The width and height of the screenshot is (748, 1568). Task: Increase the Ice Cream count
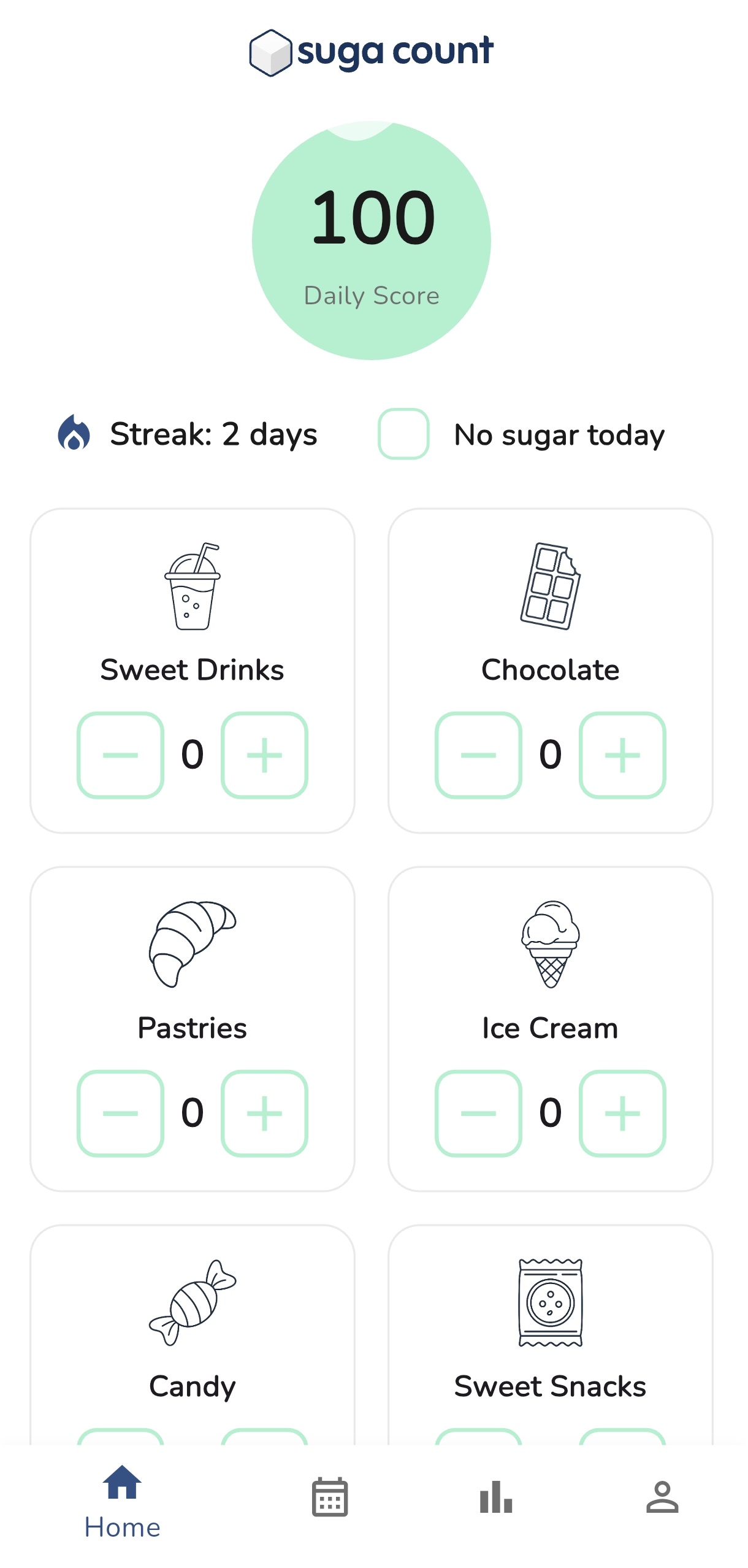point(622,1113)
